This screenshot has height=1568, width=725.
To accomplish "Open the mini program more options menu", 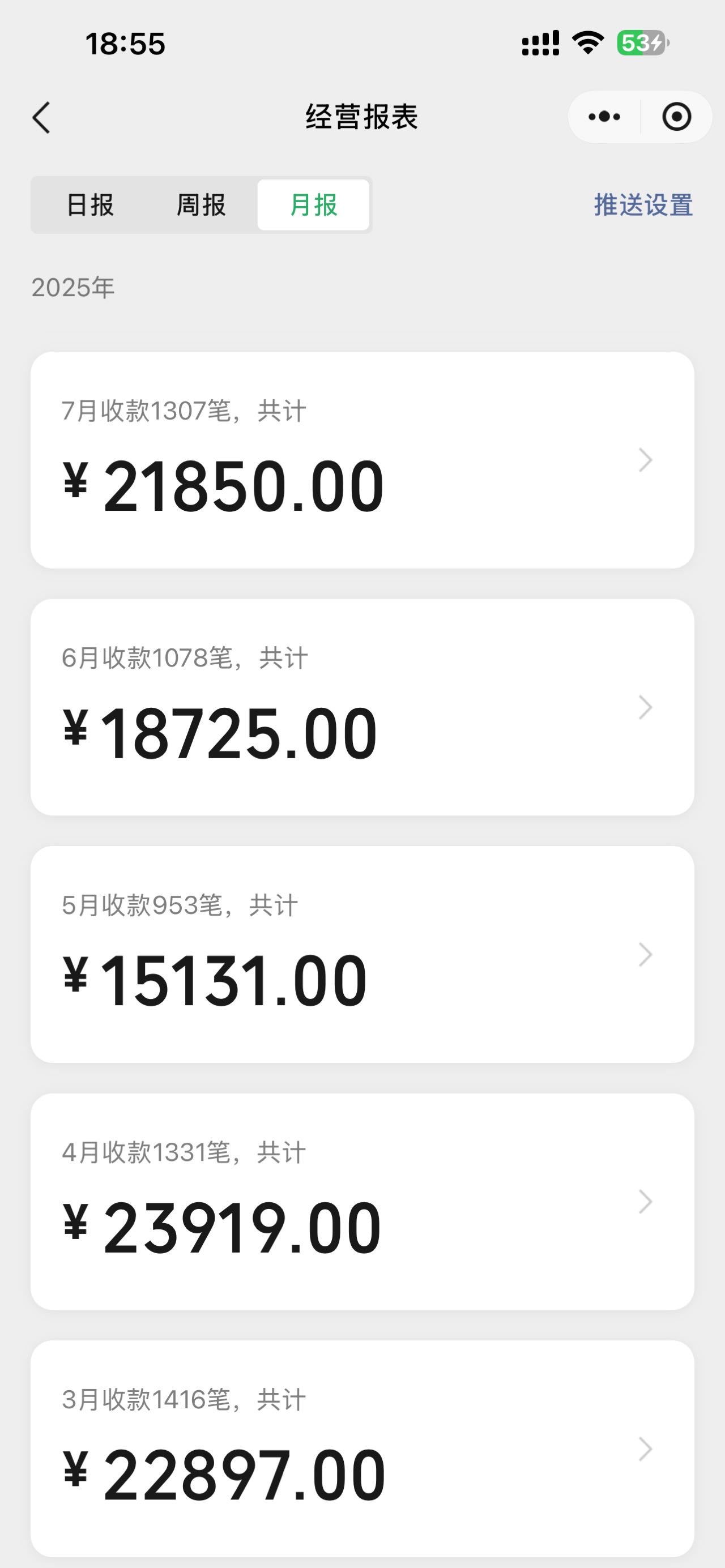I will (x=604, y=117).
